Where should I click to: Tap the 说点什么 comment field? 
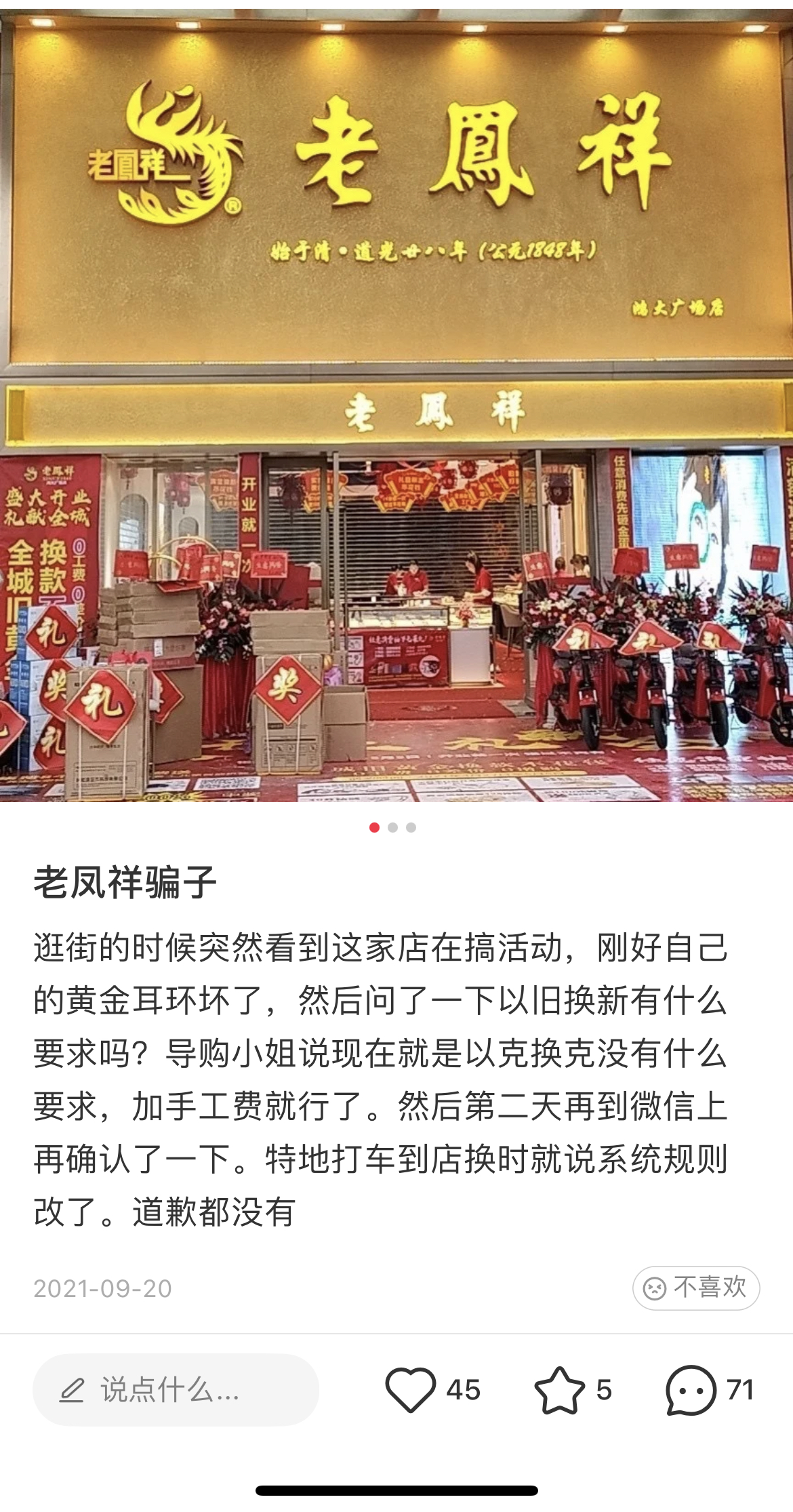pos(176,1390)
